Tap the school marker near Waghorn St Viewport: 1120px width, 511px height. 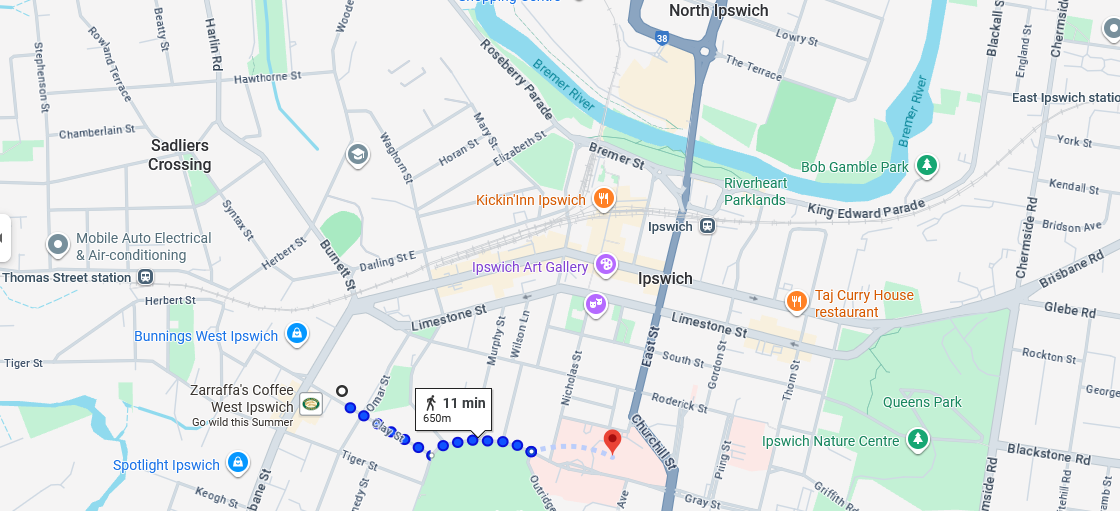pos(357,155)
